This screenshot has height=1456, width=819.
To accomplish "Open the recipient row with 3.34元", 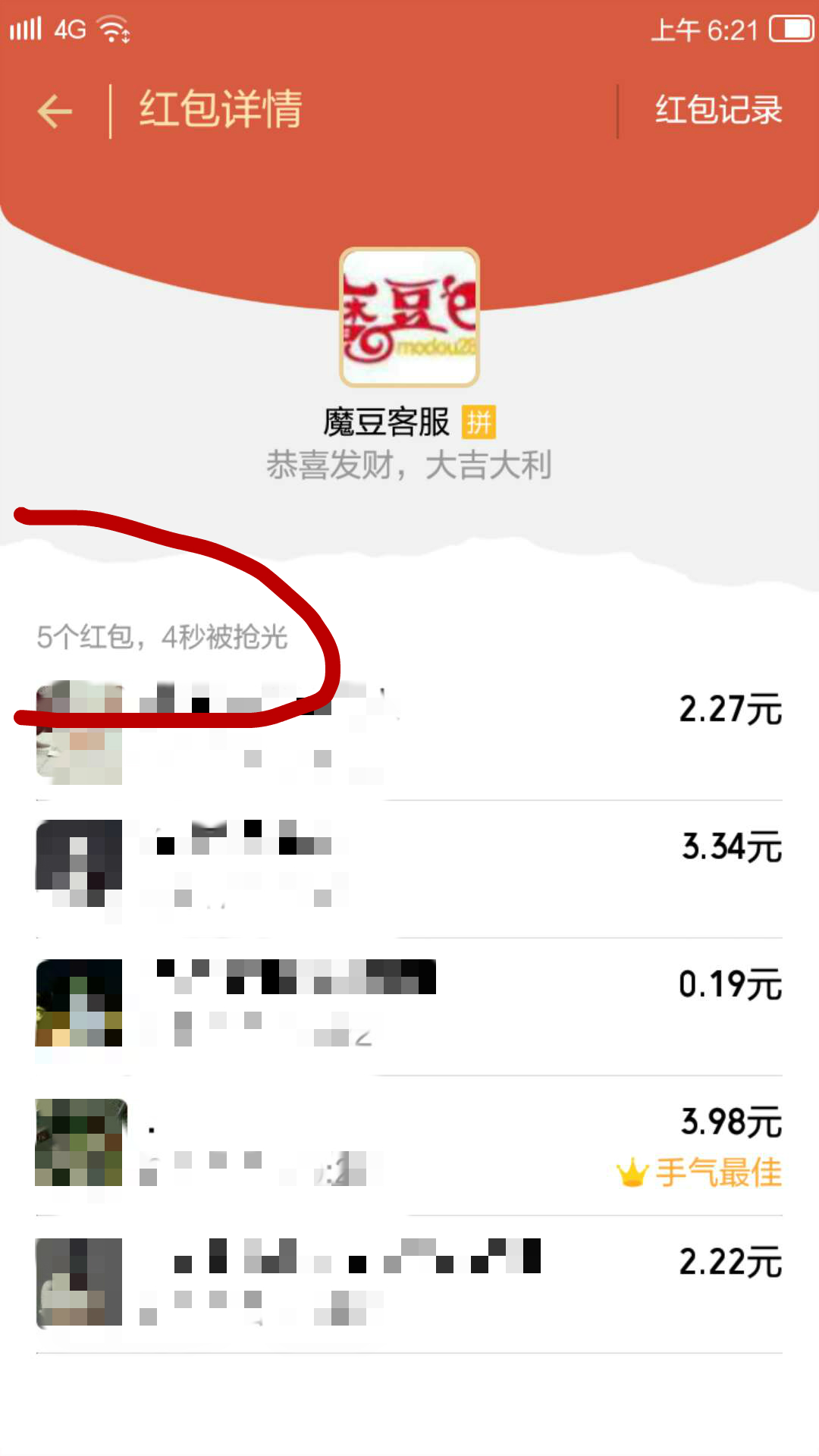I will (x=409, y=869).
